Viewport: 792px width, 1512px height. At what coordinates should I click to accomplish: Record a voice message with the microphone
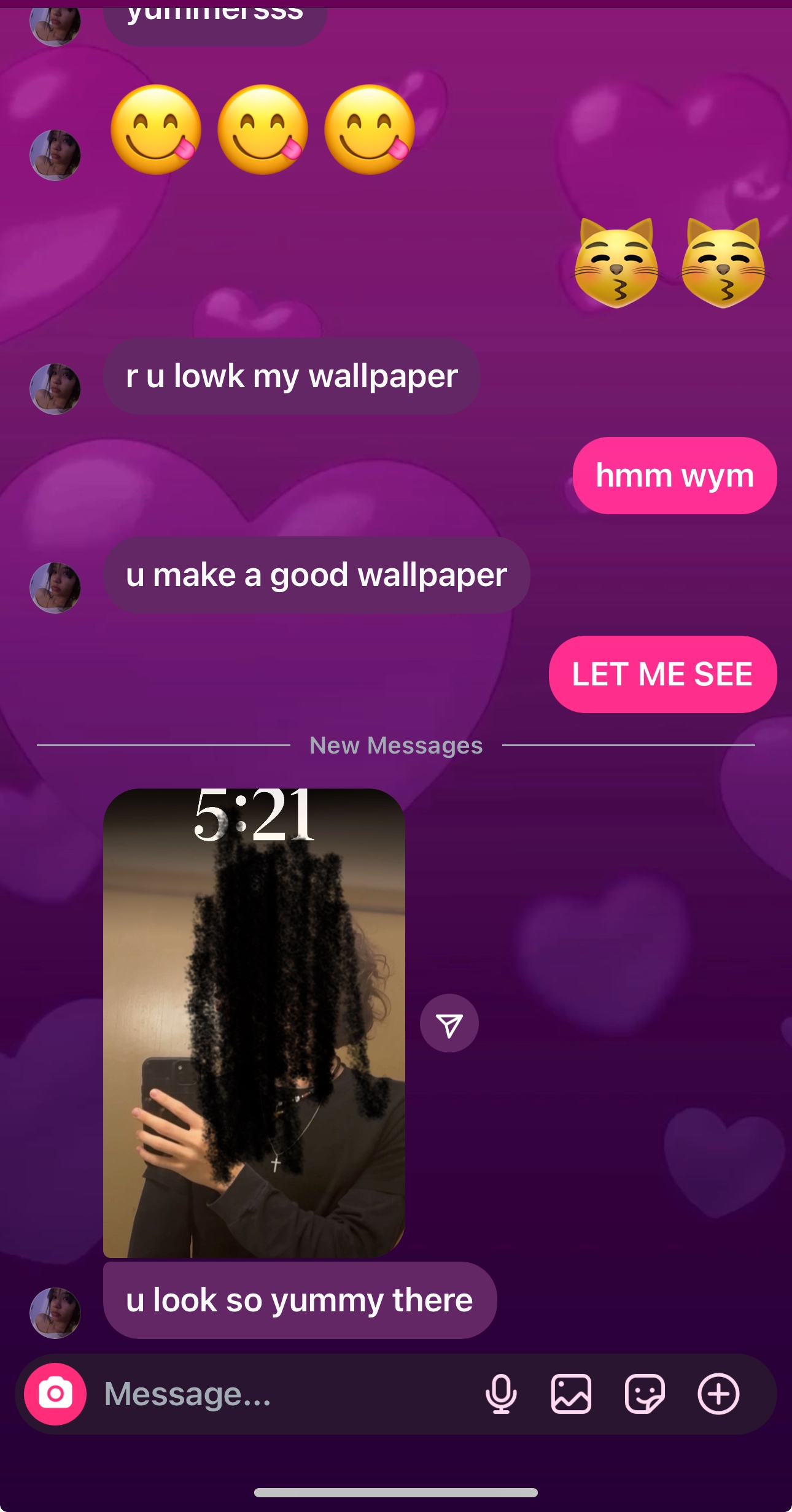501,1394
